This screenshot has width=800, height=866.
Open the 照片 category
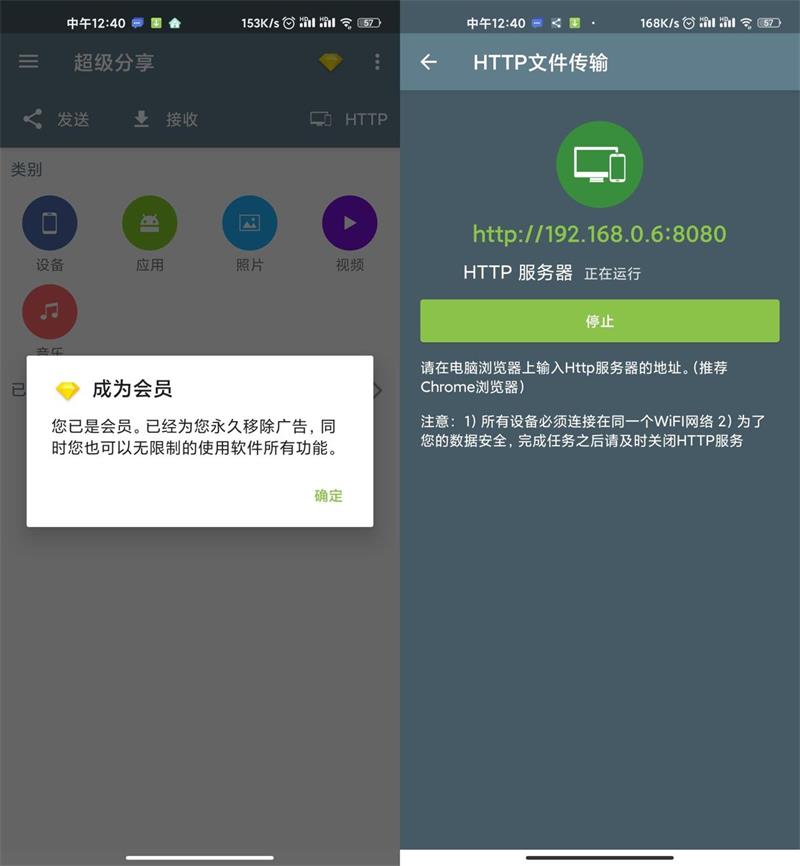point(249,223)
